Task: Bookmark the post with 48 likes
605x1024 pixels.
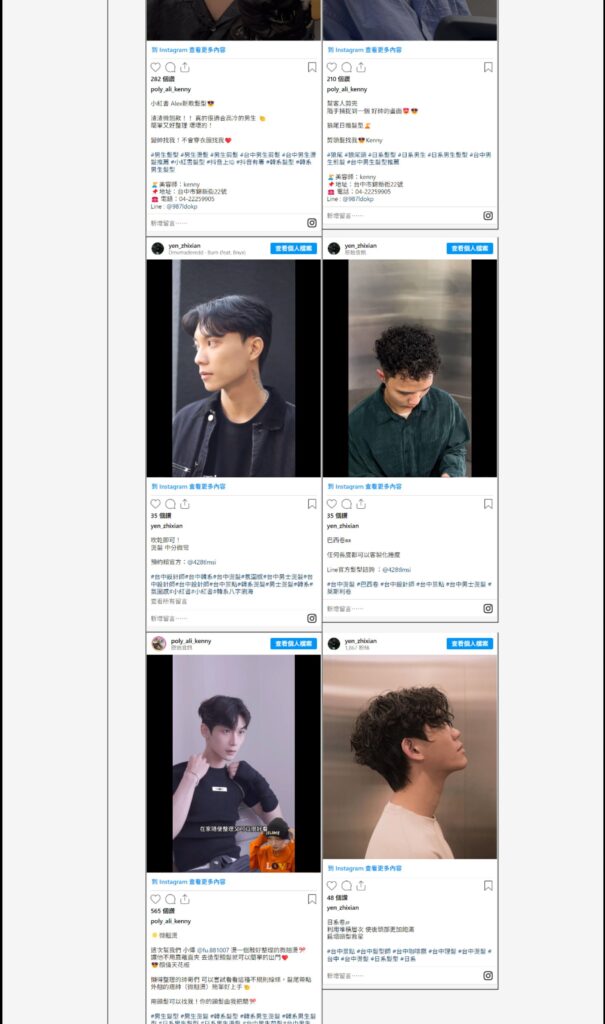Action: tap(488, 885)
